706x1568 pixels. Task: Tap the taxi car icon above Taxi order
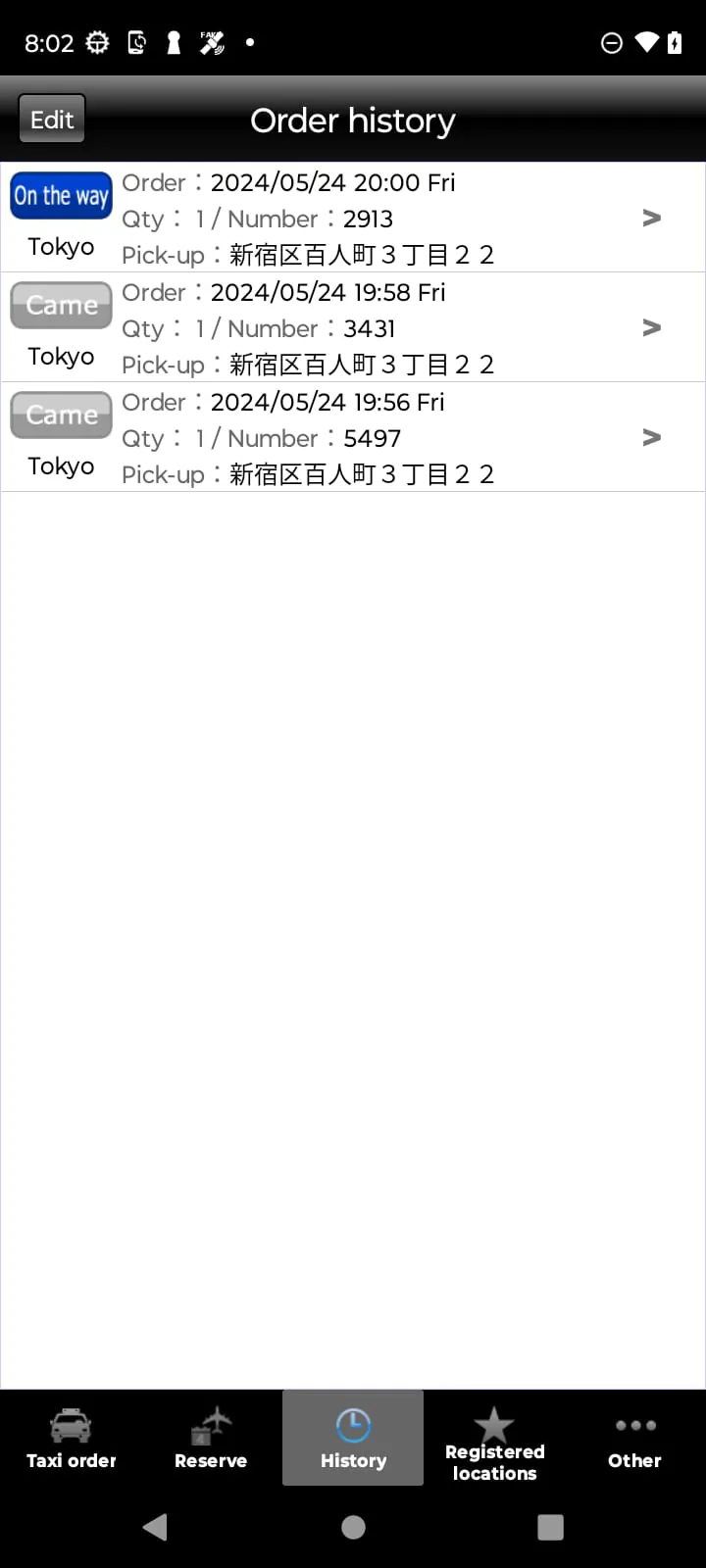click(71, 1426)
